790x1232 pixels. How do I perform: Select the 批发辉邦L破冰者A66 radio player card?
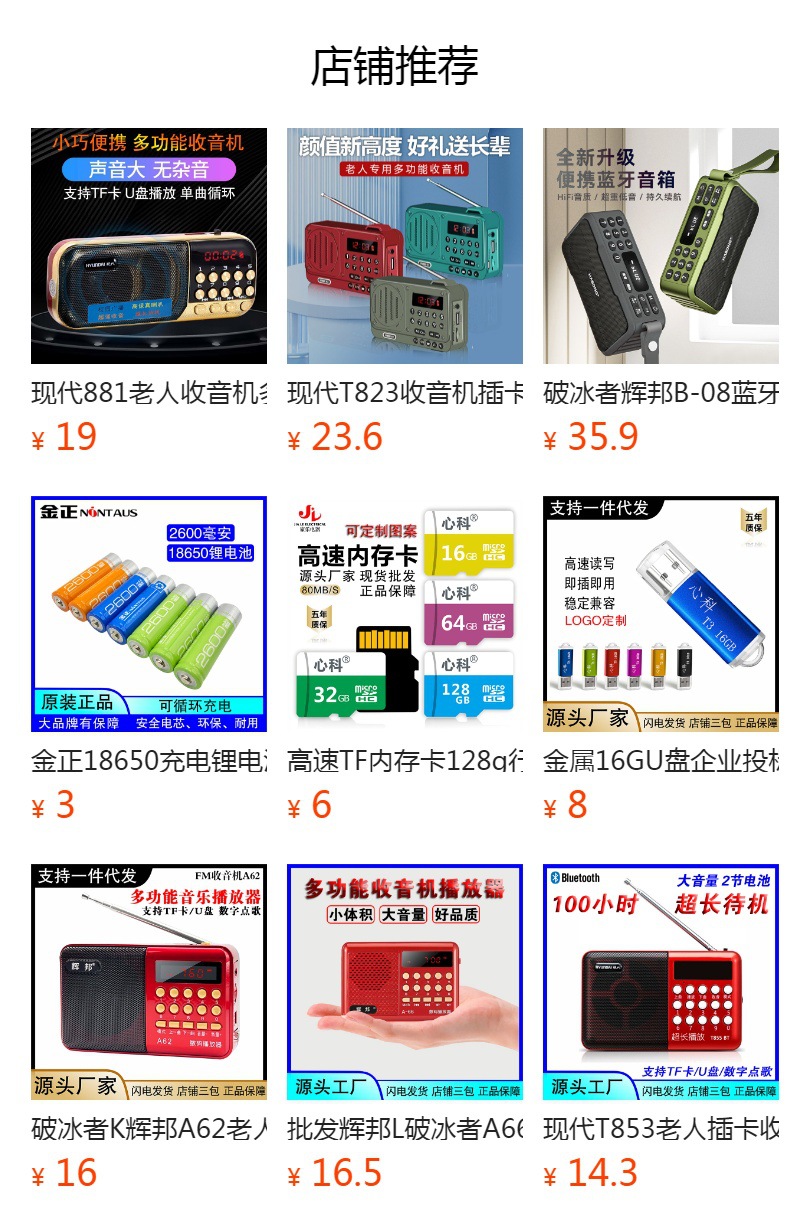pos(404,982)
